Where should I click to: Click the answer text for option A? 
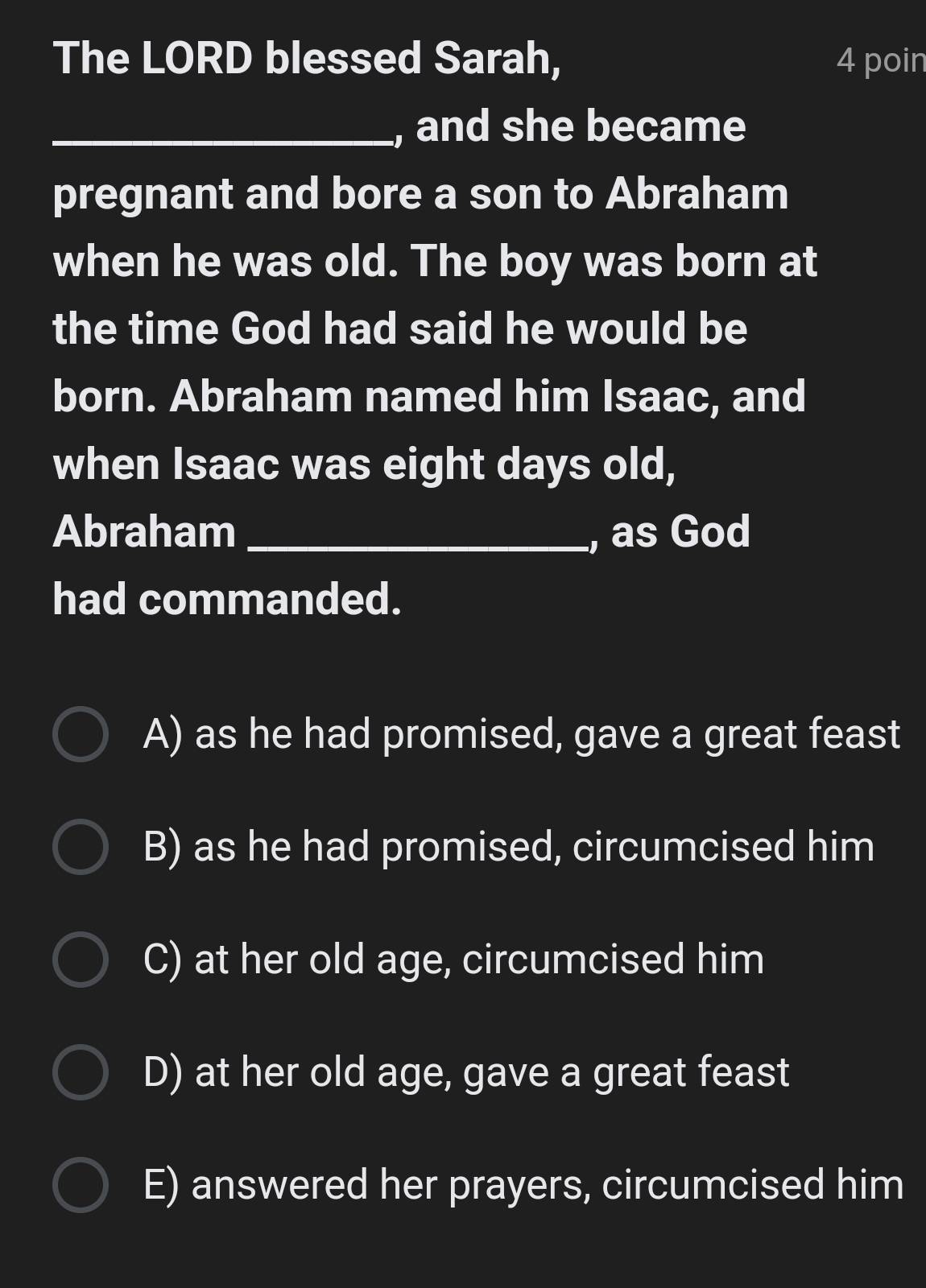click(x=522, y=733)
